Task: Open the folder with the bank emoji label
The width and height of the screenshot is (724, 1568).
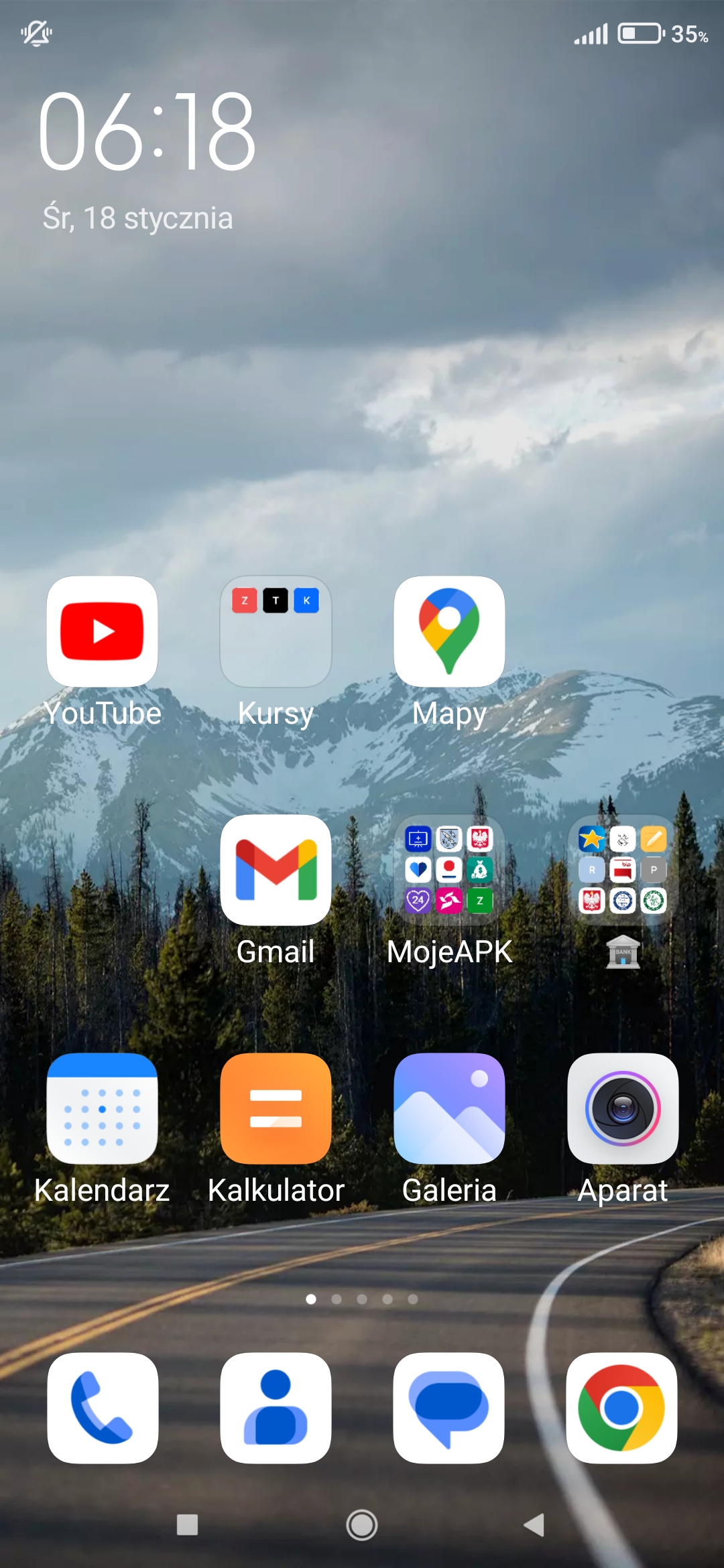Action: pos(623,870)
